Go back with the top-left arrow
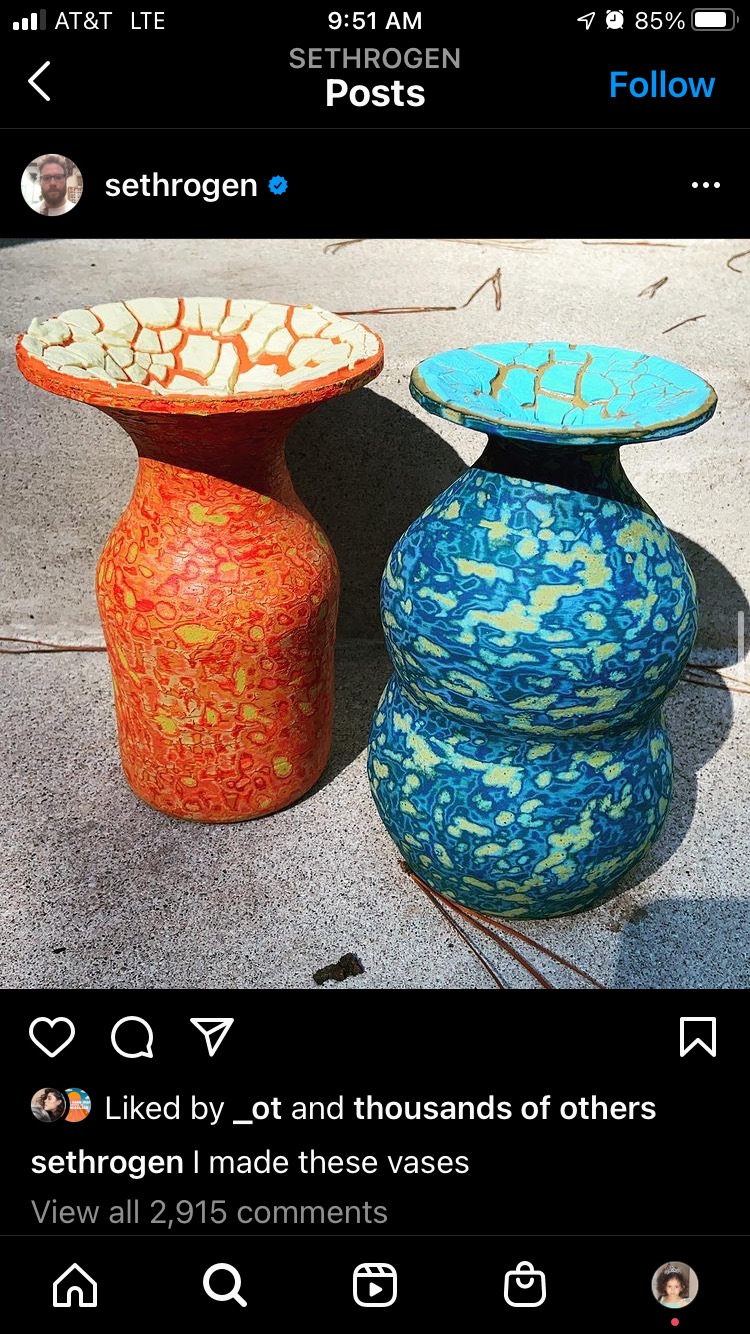This screenshot has width=750, height=1334. click(x=40, y=82)
